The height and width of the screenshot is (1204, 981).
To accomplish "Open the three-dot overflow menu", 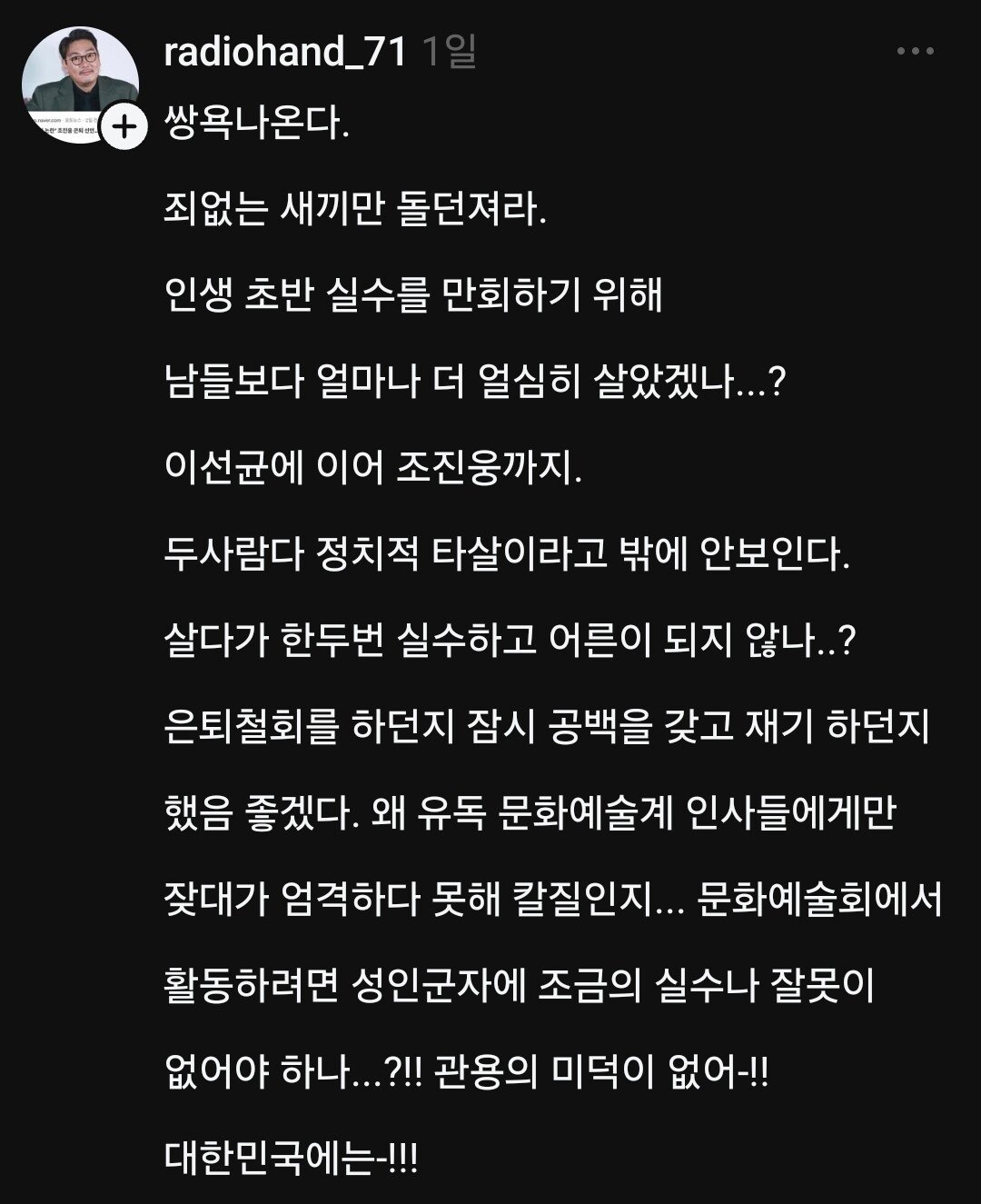I will click(915, 52).
